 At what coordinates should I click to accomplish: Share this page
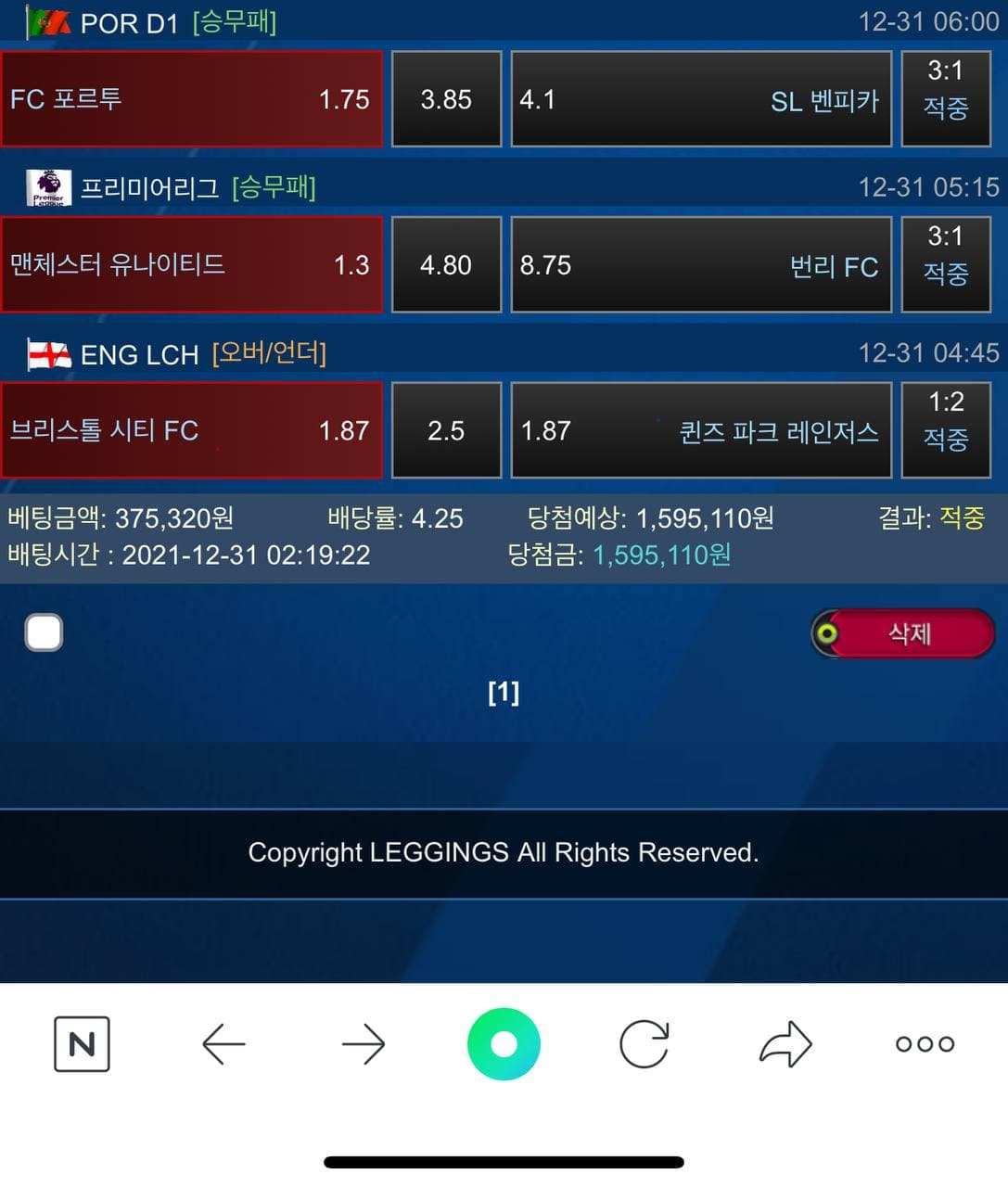tap(785, 1044)
